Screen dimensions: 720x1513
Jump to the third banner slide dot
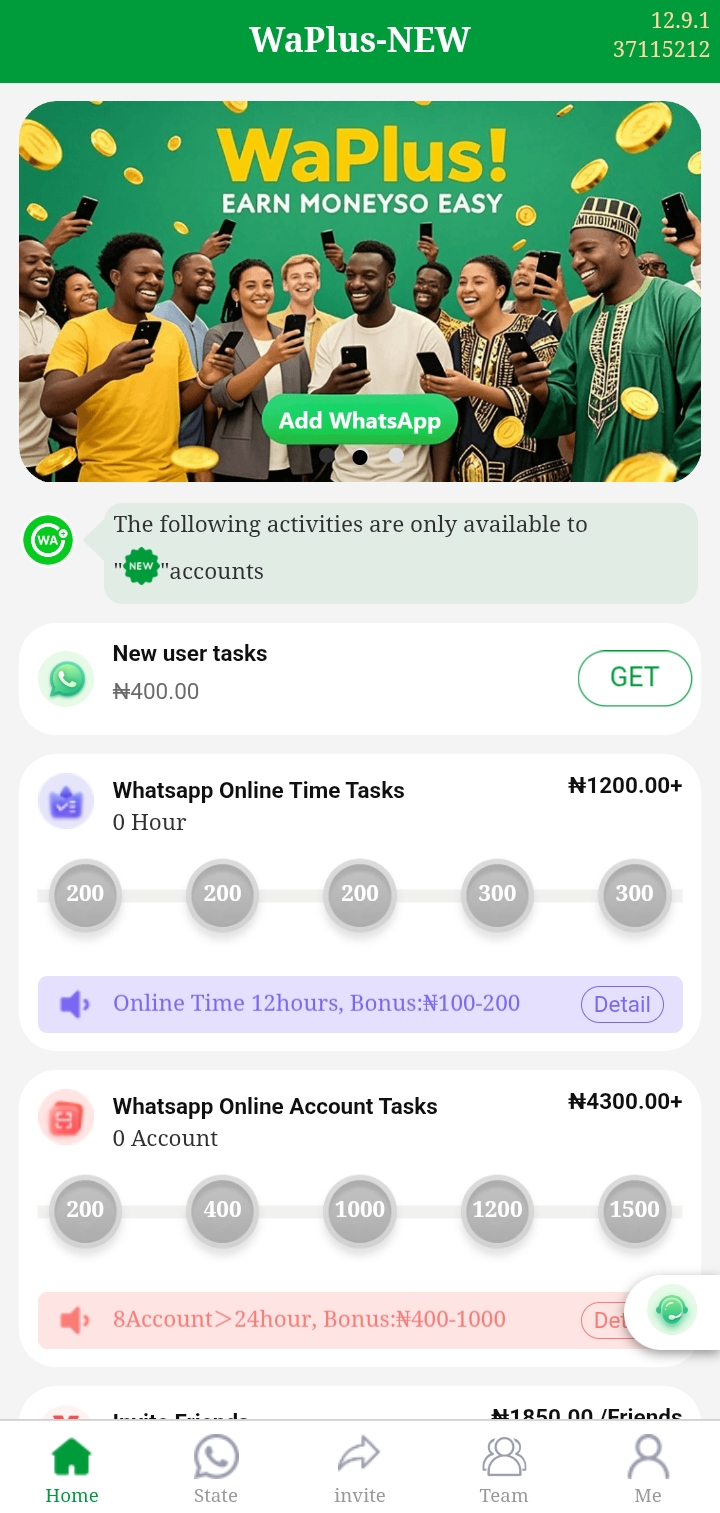pyautogui.click(x=396, y=456)
